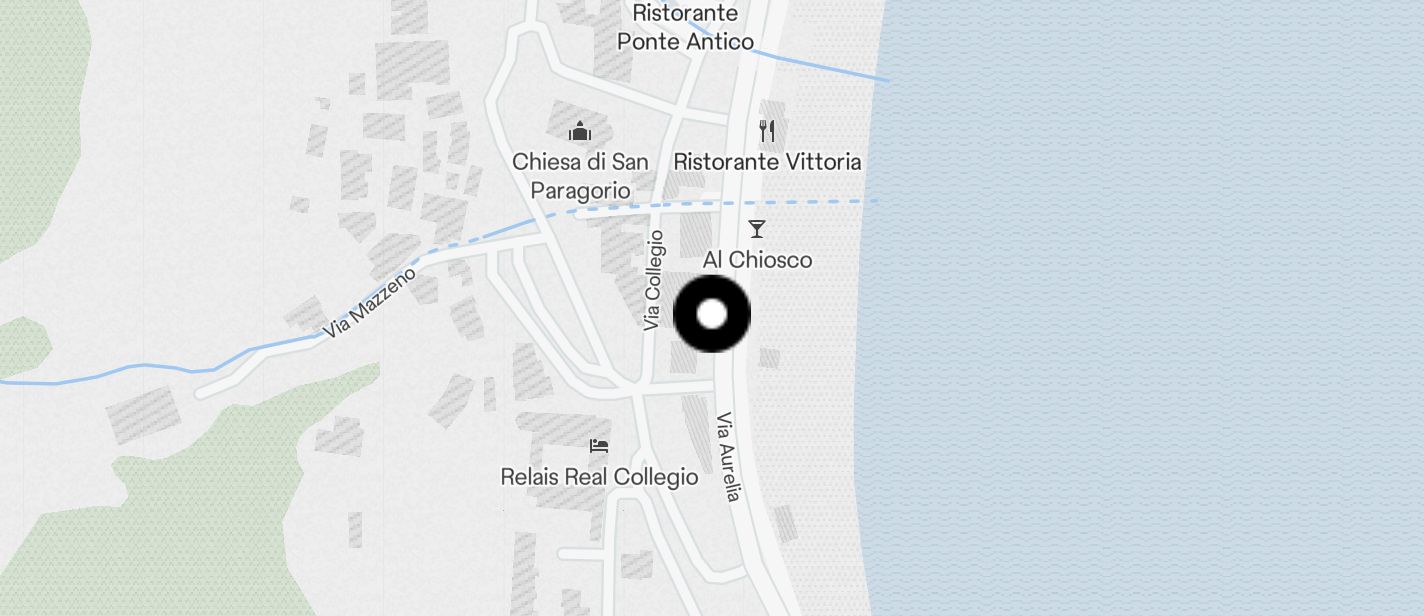Open the Al Chiosco bar marker
Screen dimensions: 1424x616
(x=757, y=230)
